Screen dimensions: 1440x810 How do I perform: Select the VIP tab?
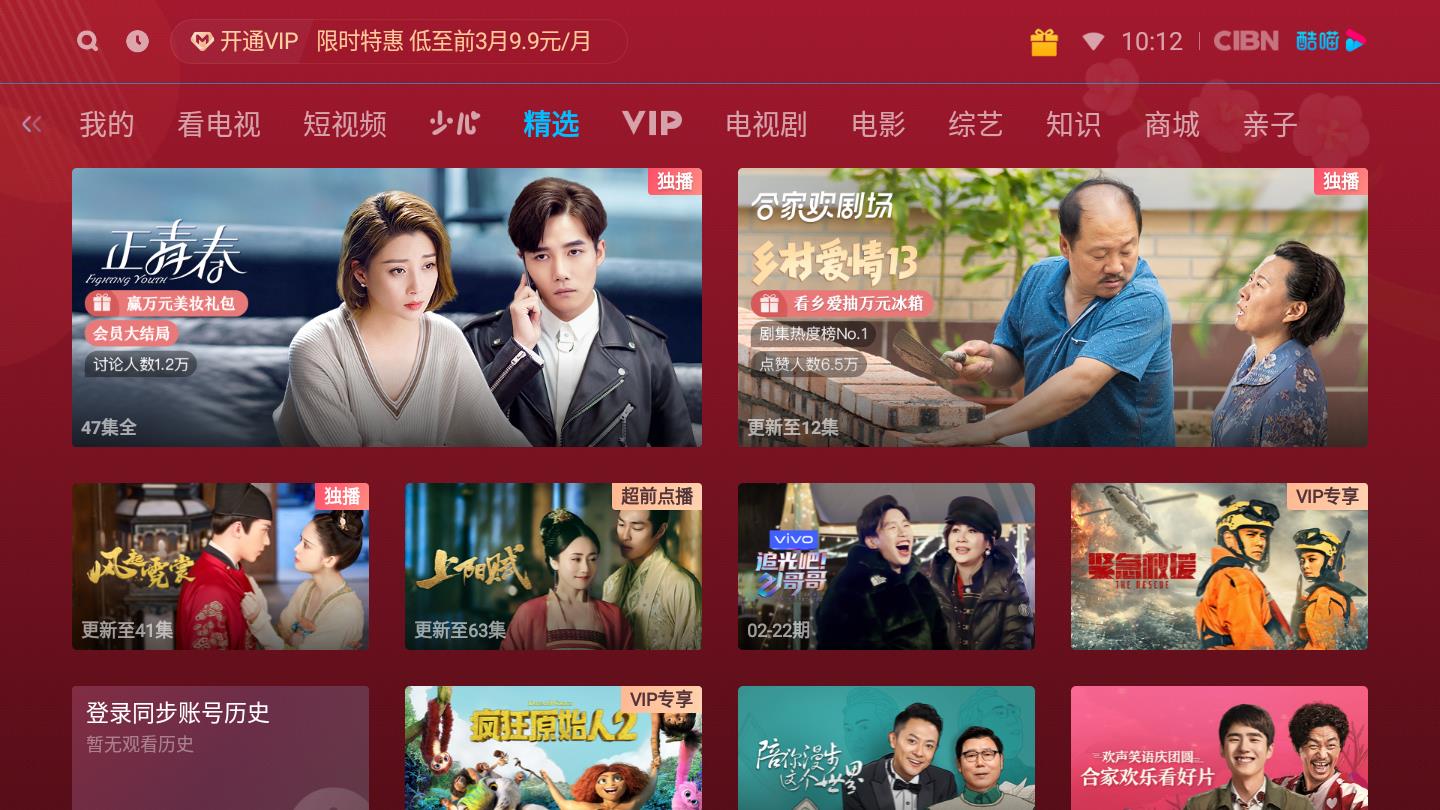[651, 123]
